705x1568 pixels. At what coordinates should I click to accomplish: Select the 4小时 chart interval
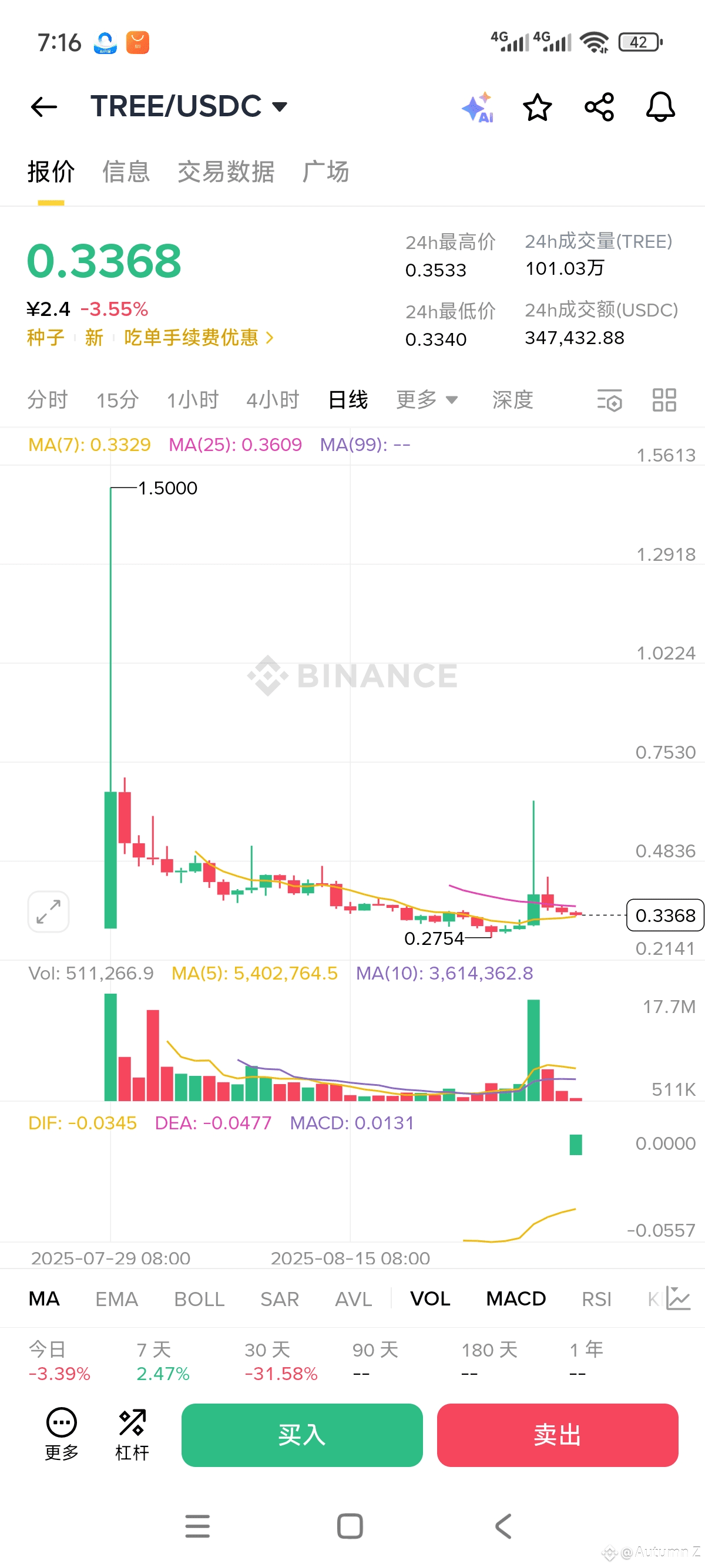(272, 400)
